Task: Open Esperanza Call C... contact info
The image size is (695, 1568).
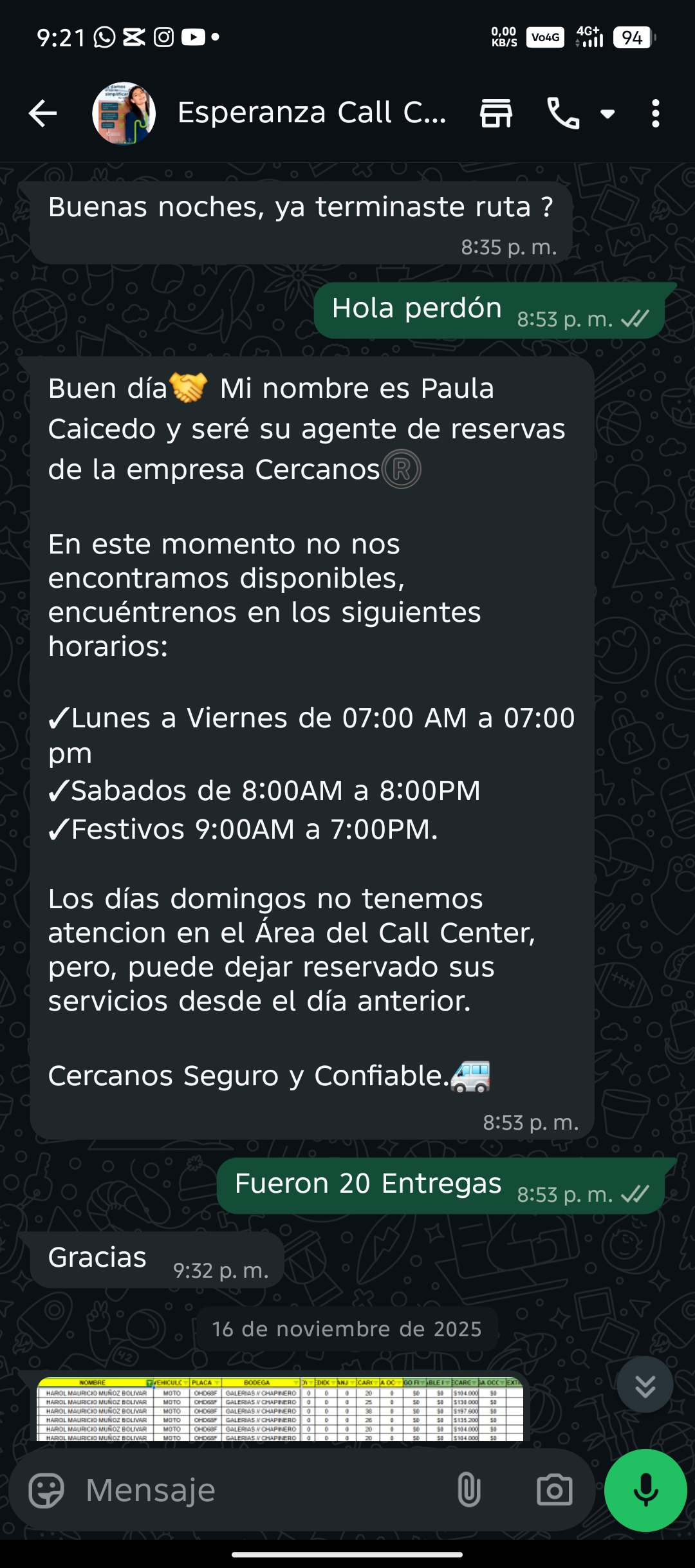Action: [x=311, y=114]
